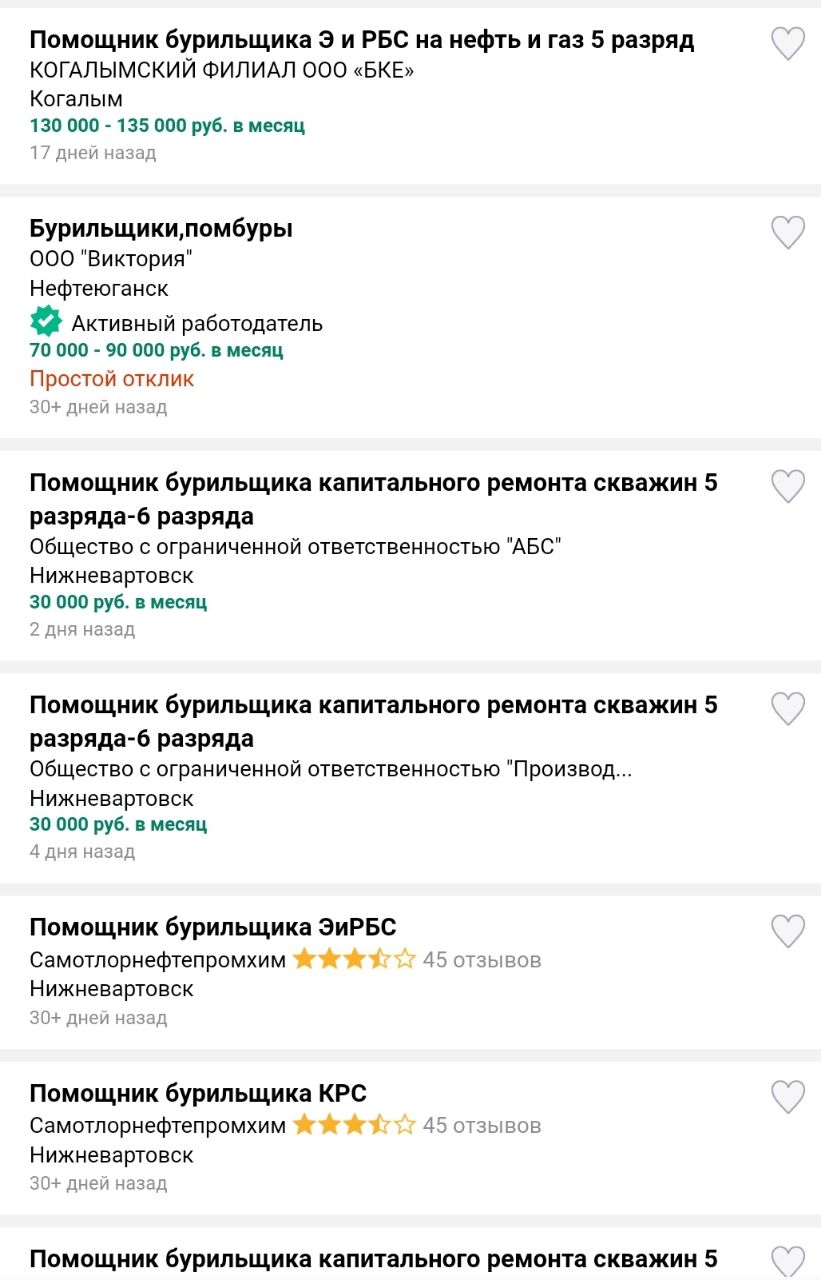
Task: Open the Бурильщики,помбуры job listing
Action: click(161, 229)
